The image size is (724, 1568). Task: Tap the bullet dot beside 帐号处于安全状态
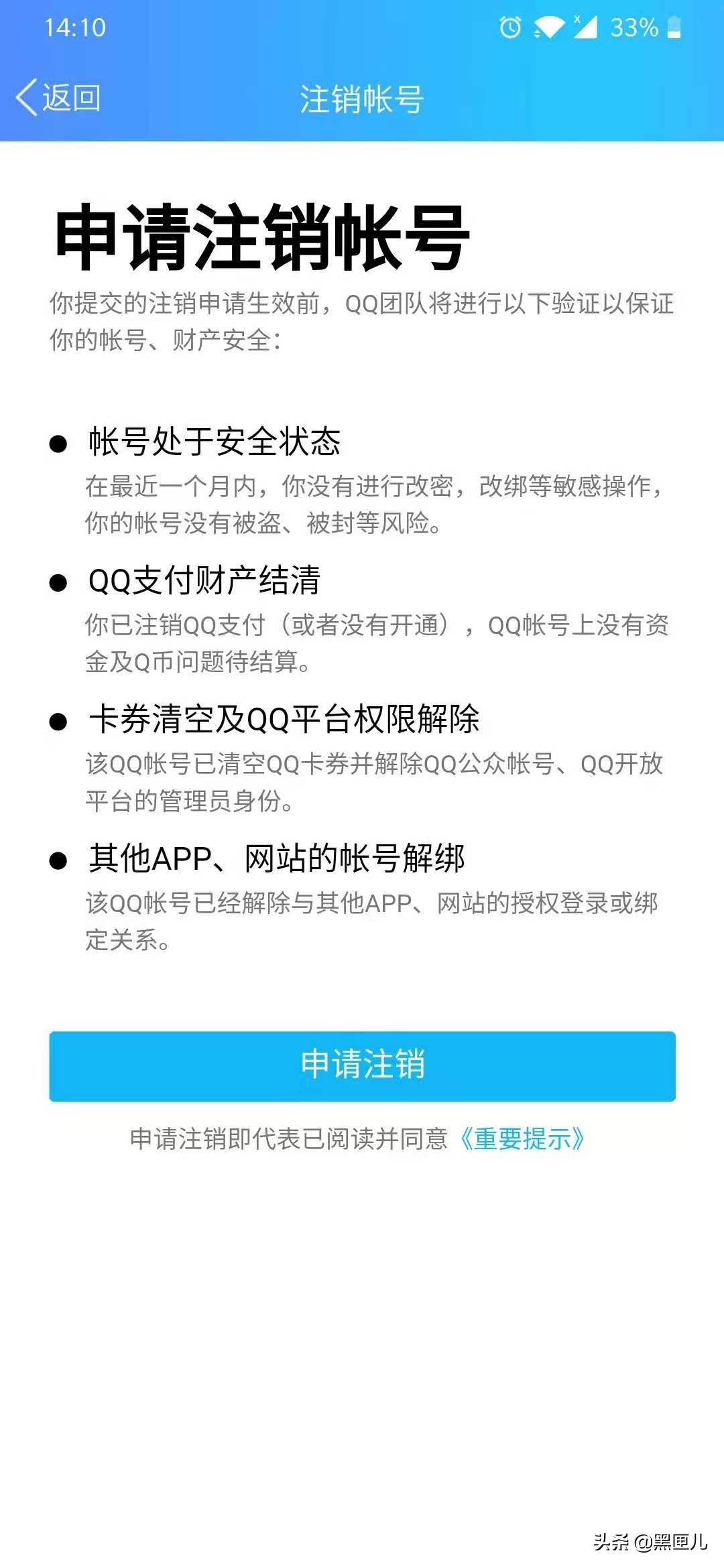click(59, 441)
